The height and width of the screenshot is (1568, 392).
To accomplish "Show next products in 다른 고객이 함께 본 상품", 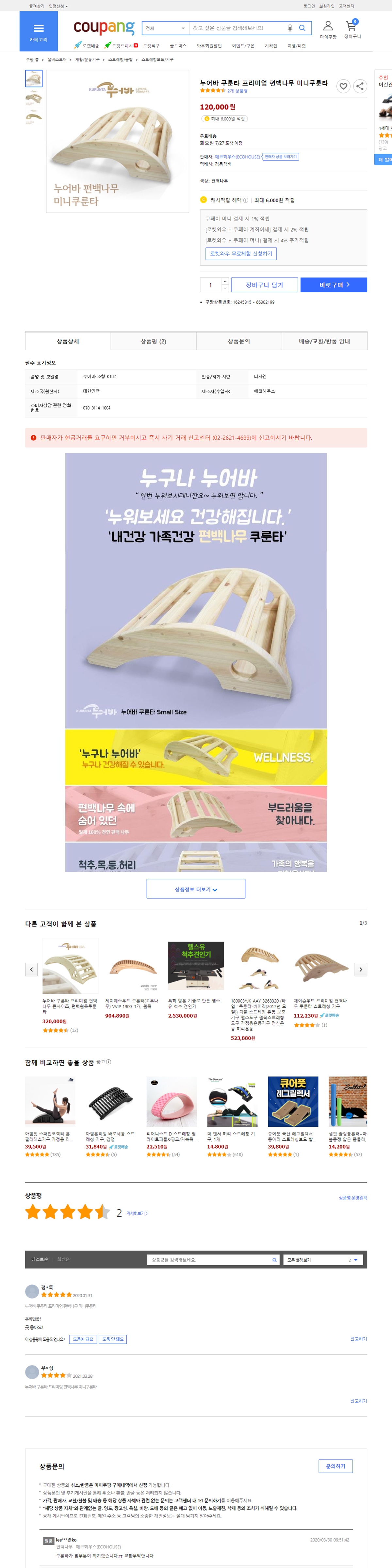I will [360, 969].
